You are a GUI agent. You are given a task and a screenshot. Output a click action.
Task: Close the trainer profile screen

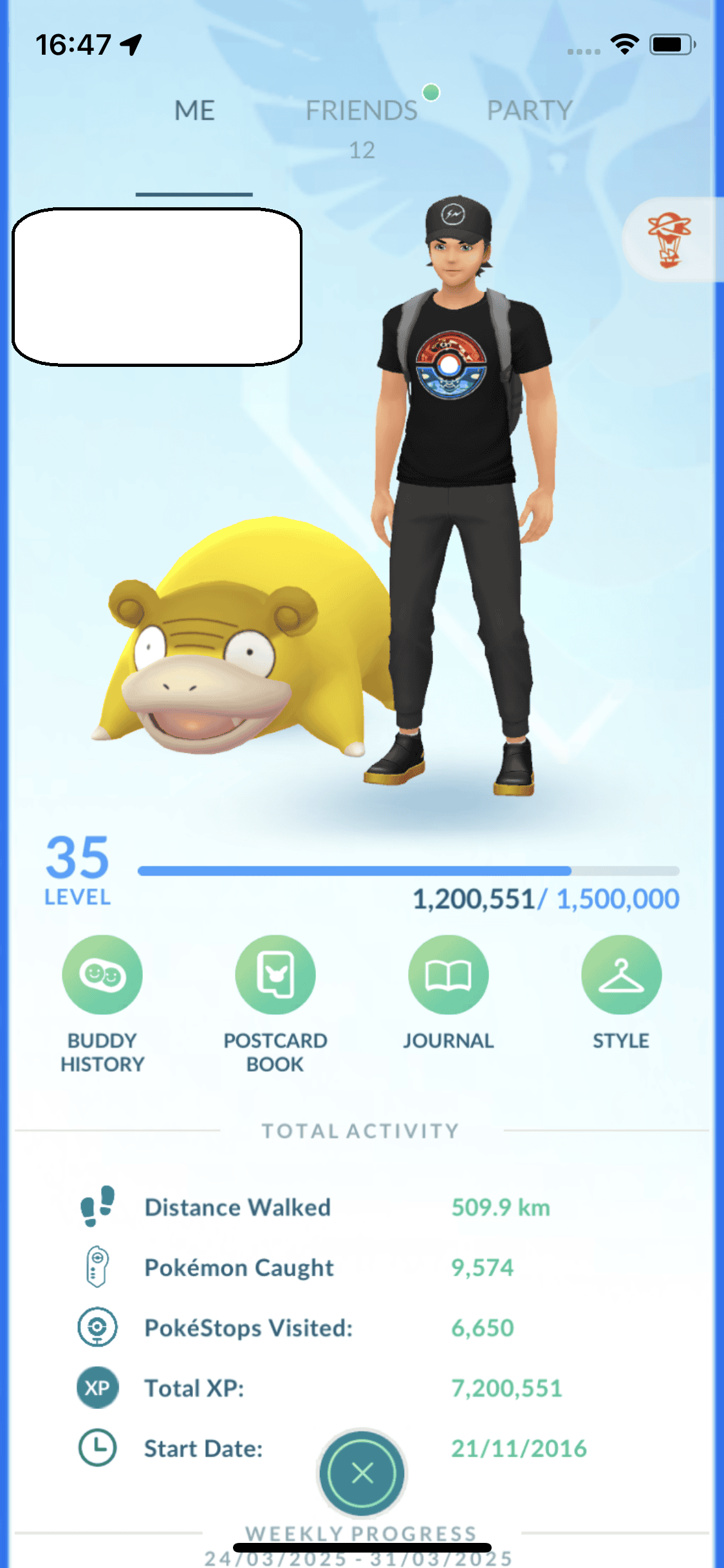tap(362, 1473)
